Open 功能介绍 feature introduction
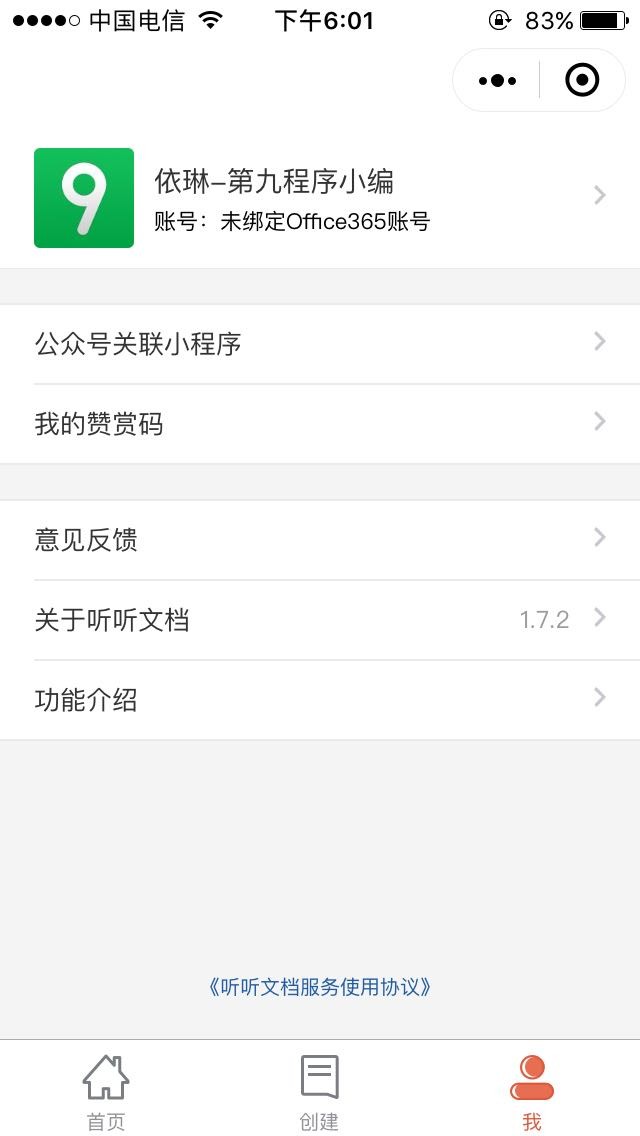640x1136 pixels. 320,700
